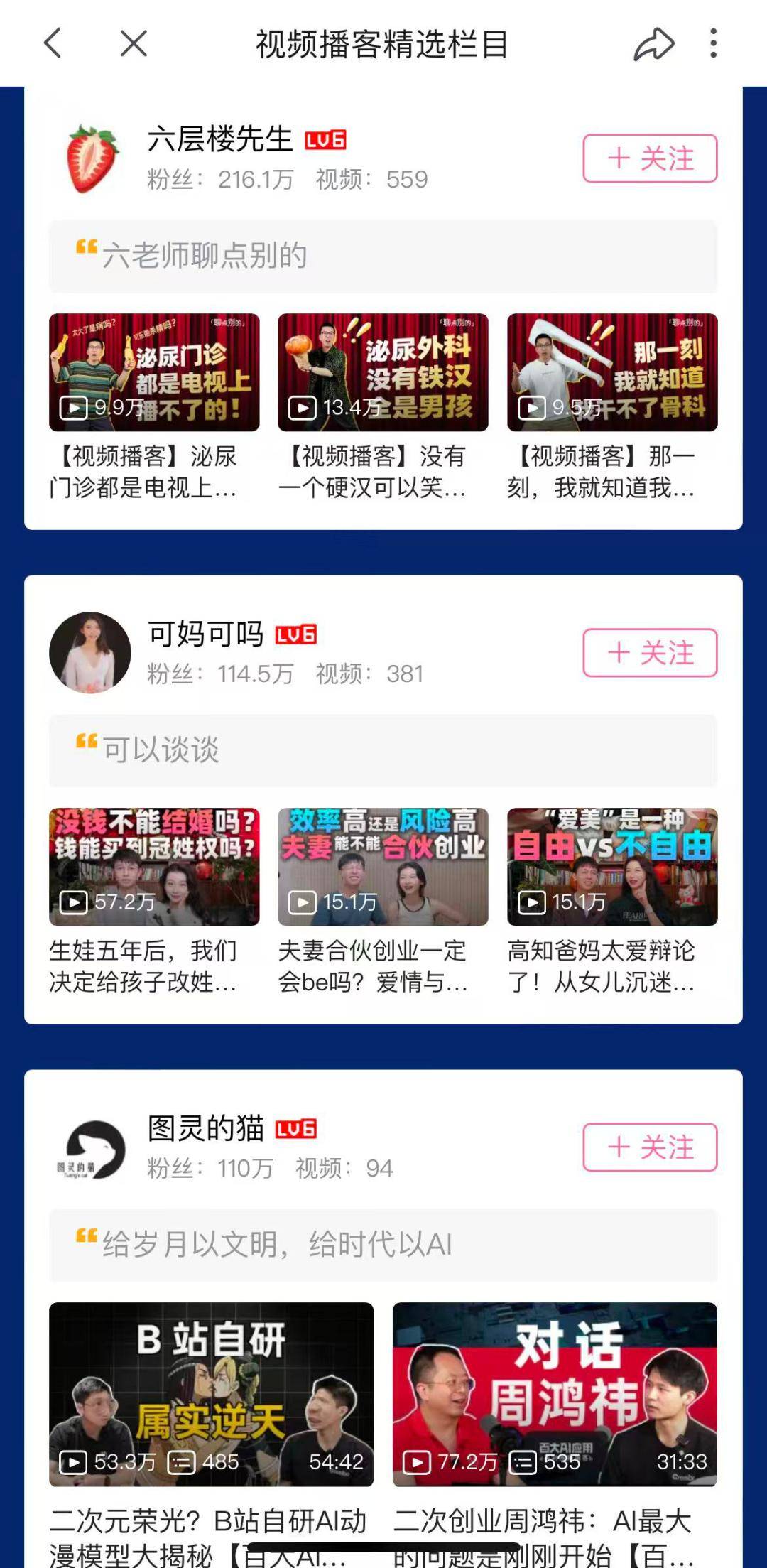
Task: Follow 六层楼先生
Action: 650,158
